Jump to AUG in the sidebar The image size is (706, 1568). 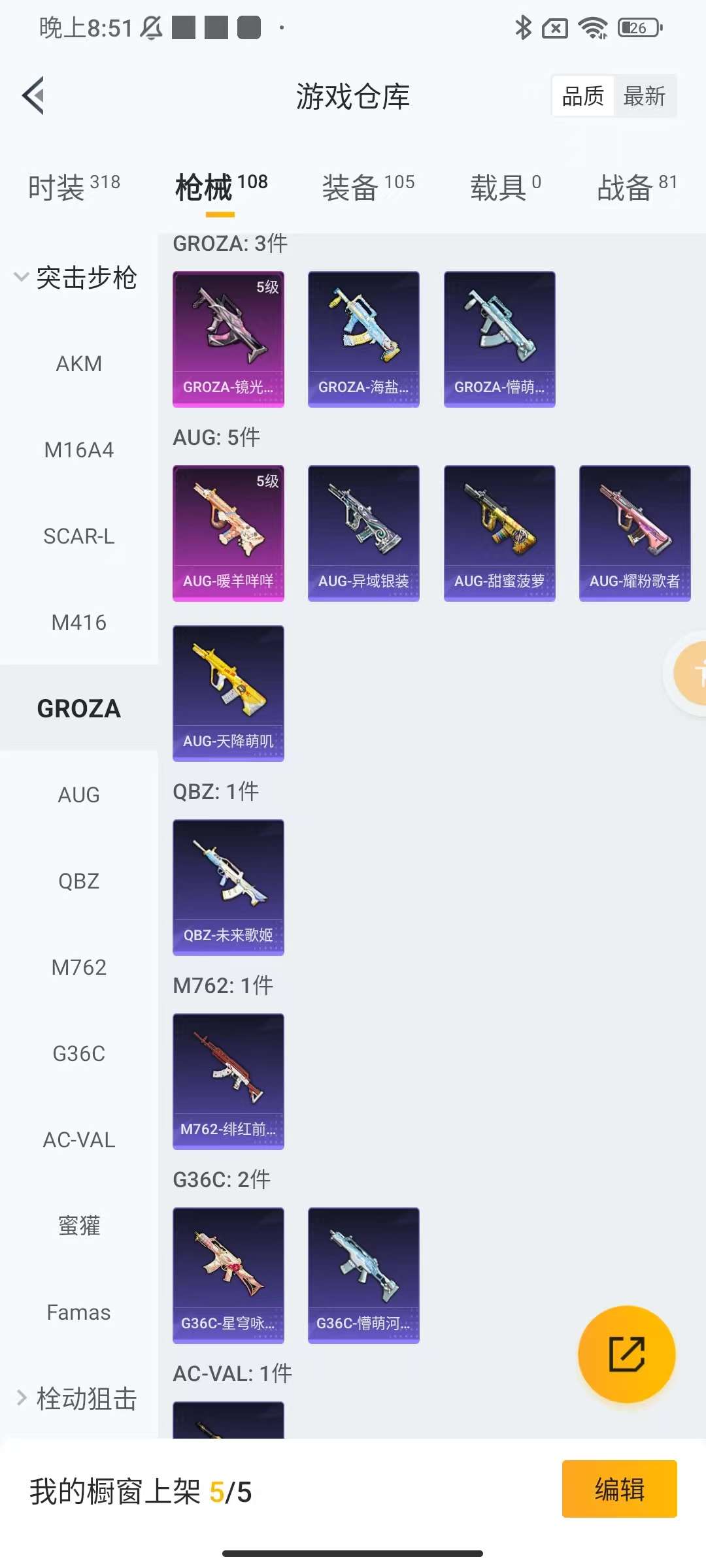[78, 794]
